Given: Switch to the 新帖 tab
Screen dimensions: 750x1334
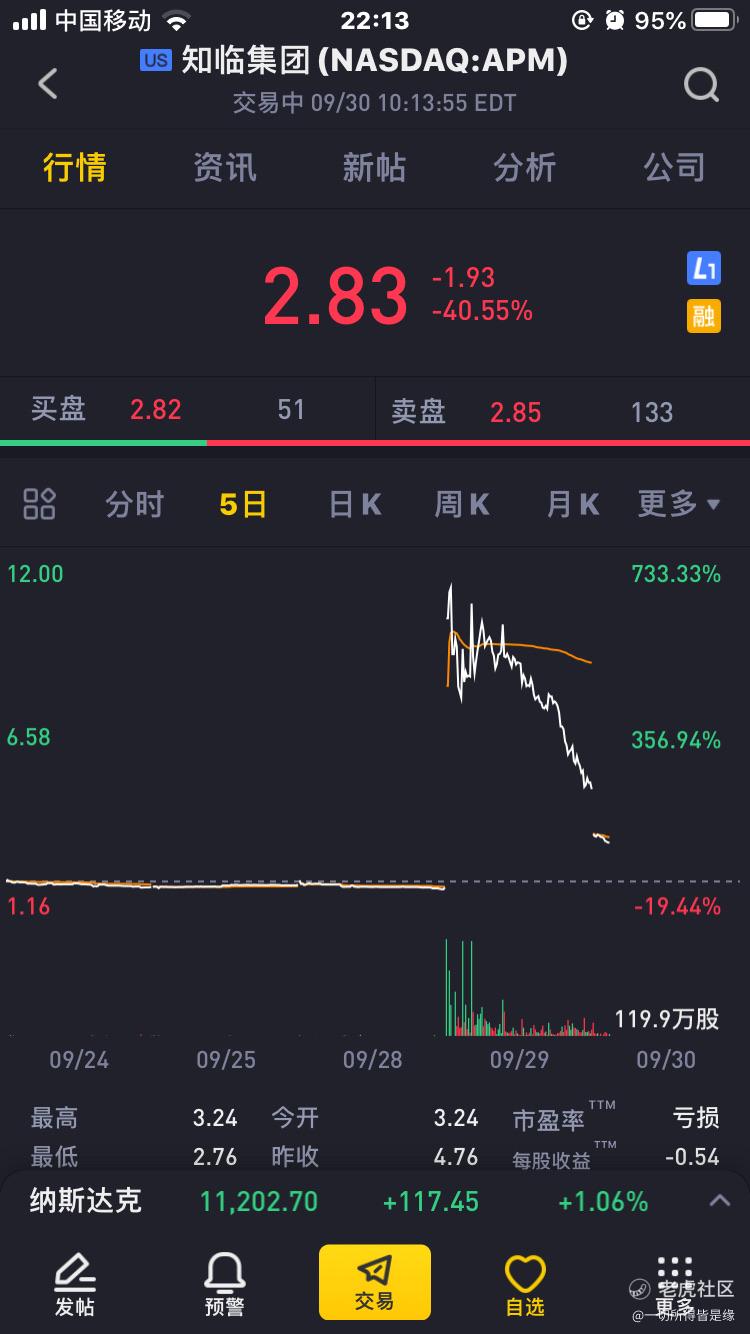Looking at the screenshot, I should [374, 168].
